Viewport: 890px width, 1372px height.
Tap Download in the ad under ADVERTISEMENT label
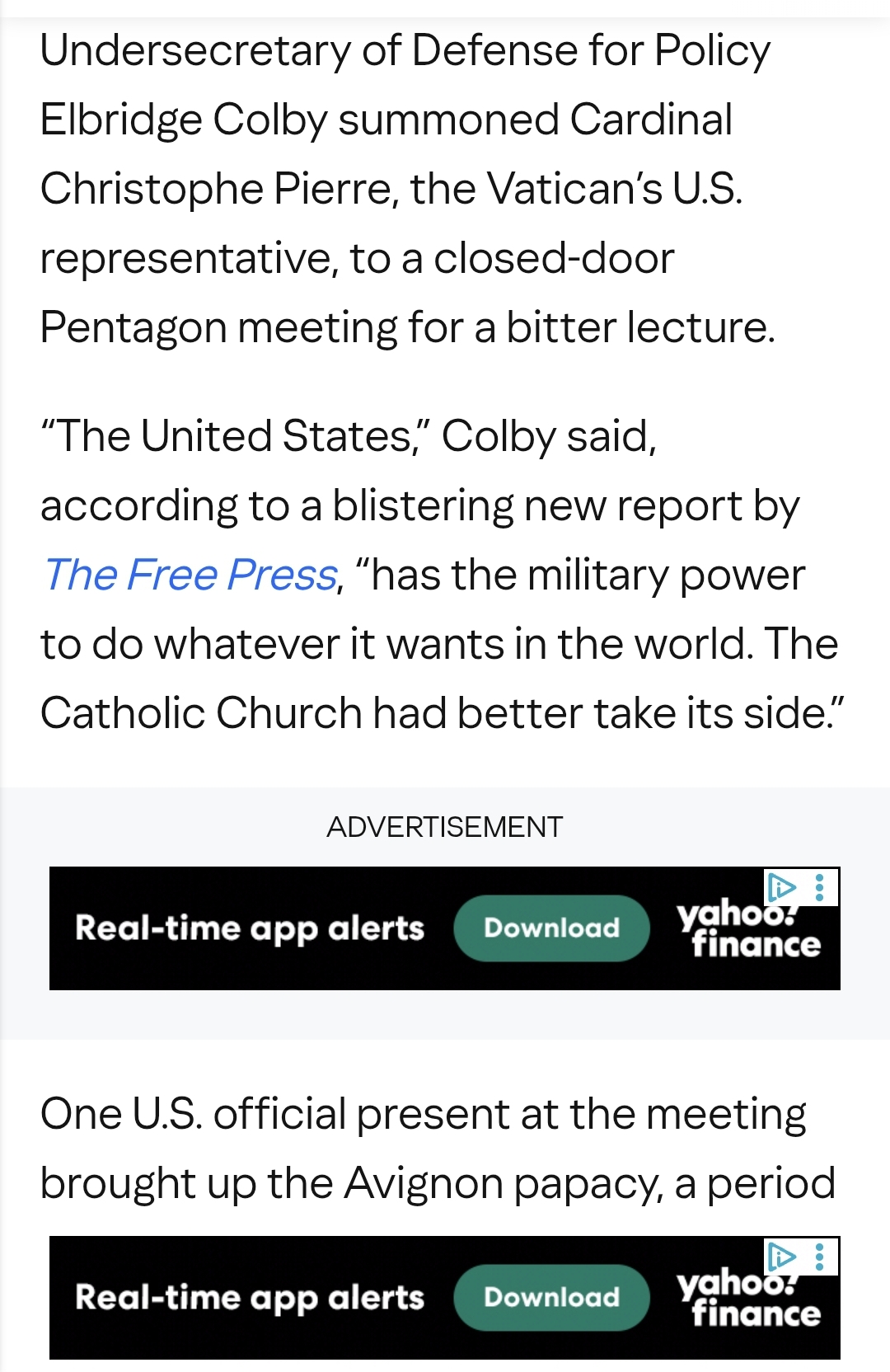point(551,928)
